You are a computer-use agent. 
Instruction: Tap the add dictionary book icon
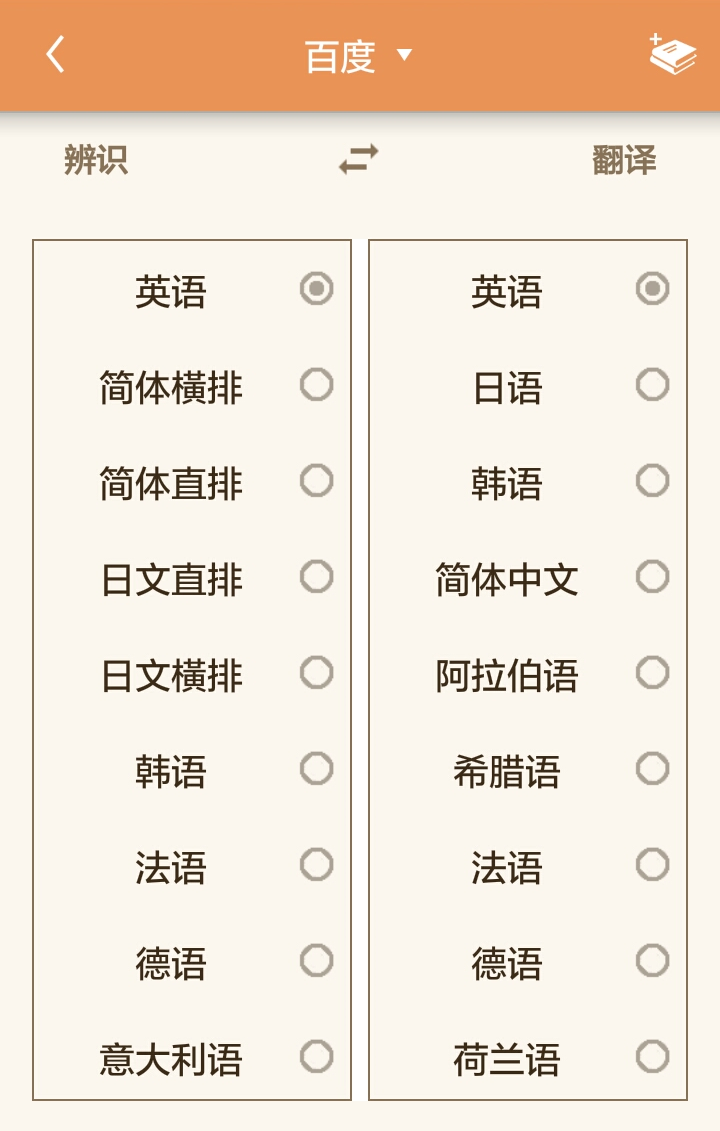(x=672, y=54)
